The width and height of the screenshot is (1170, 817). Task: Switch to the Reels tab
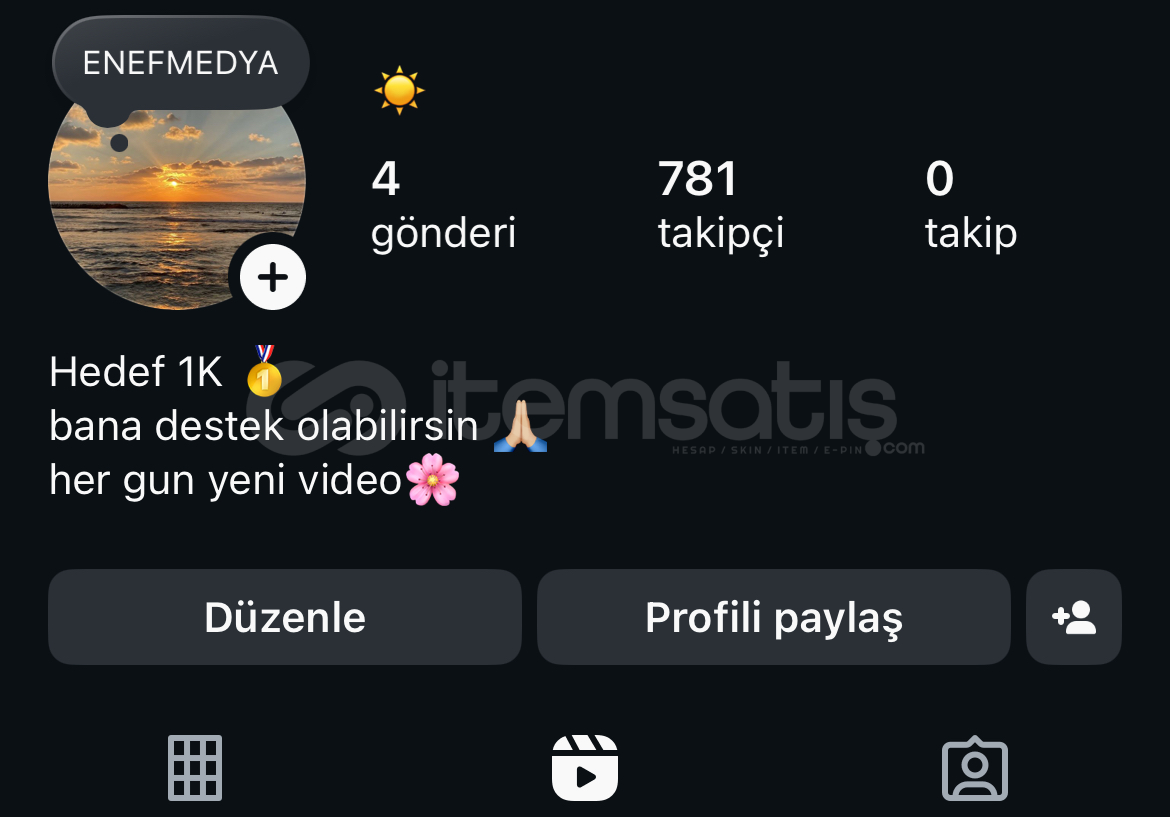tap(585, 767)
